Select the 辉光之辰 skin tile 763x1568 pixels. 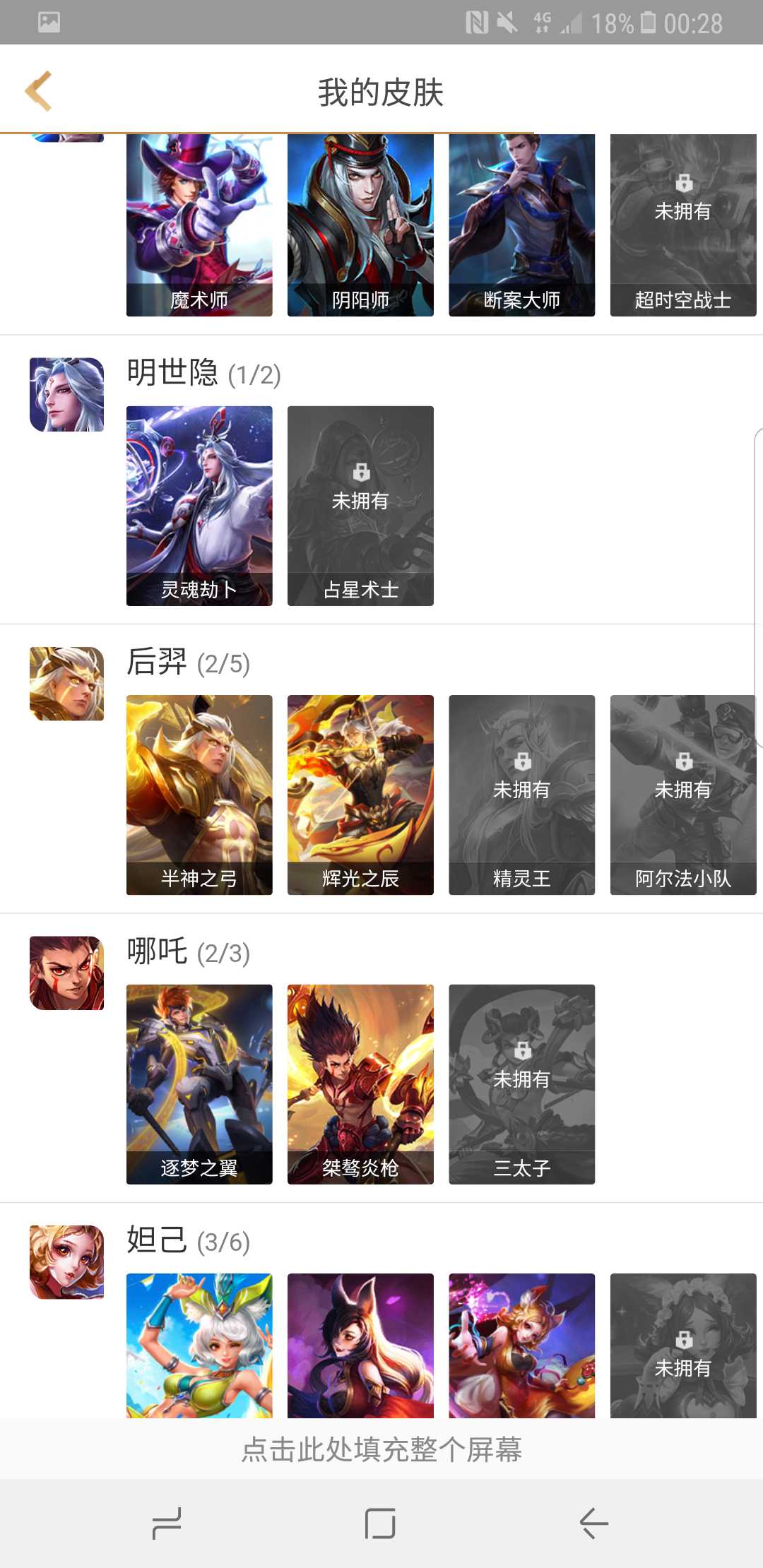coord(360,795)
